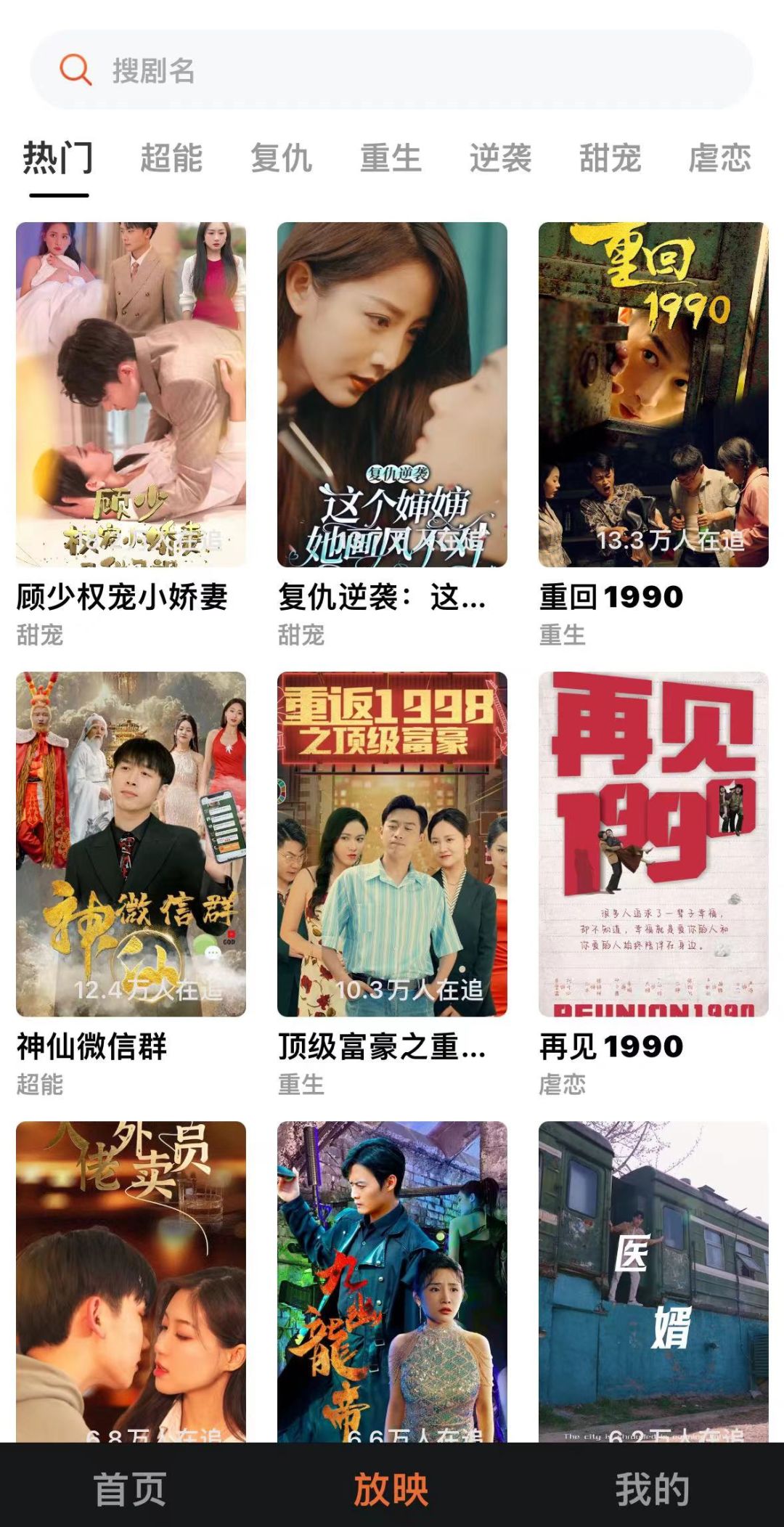
Task: Open the 复仇逆袭 drama card
Action: tap(392, 394)
